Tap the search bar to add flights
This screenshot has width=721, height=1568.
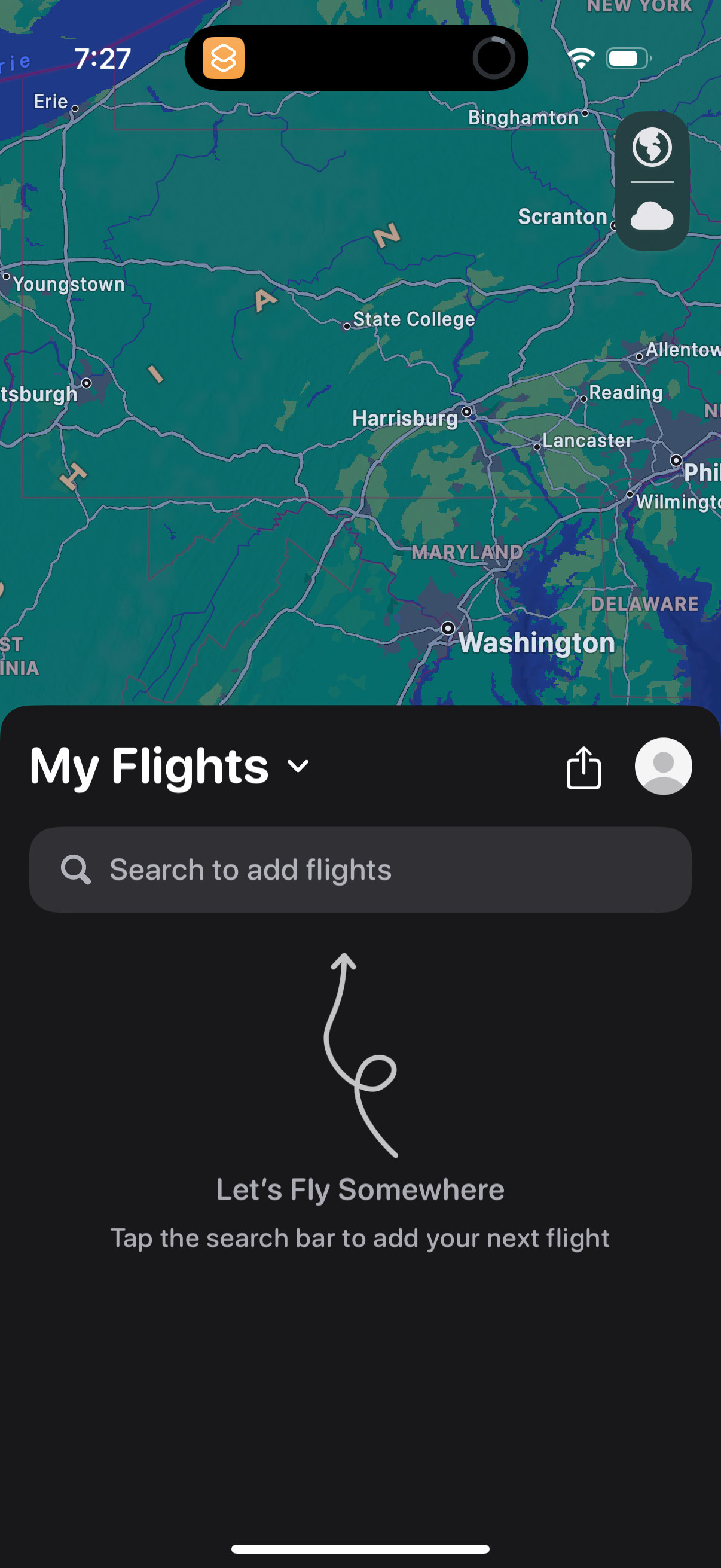click(x=360, y=870)
